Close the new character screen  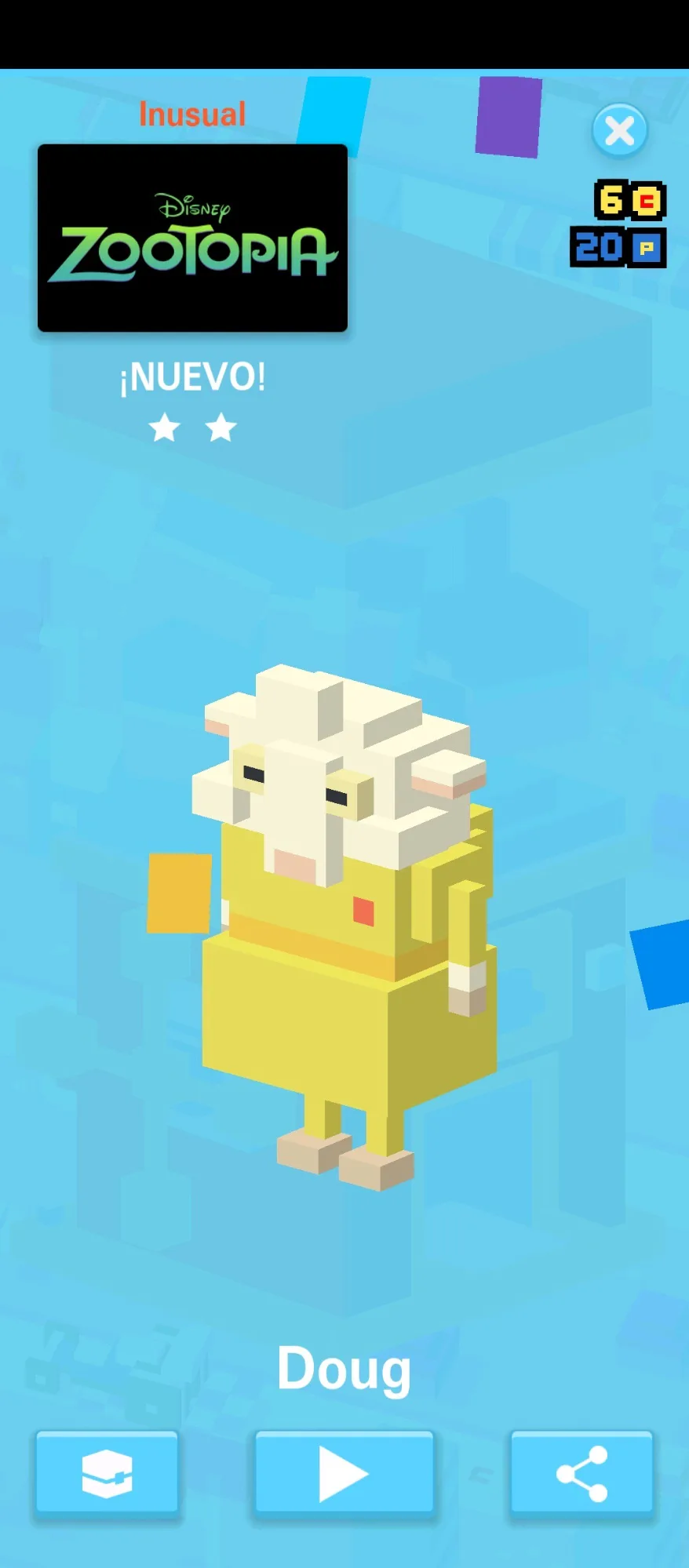pos(619,131)
